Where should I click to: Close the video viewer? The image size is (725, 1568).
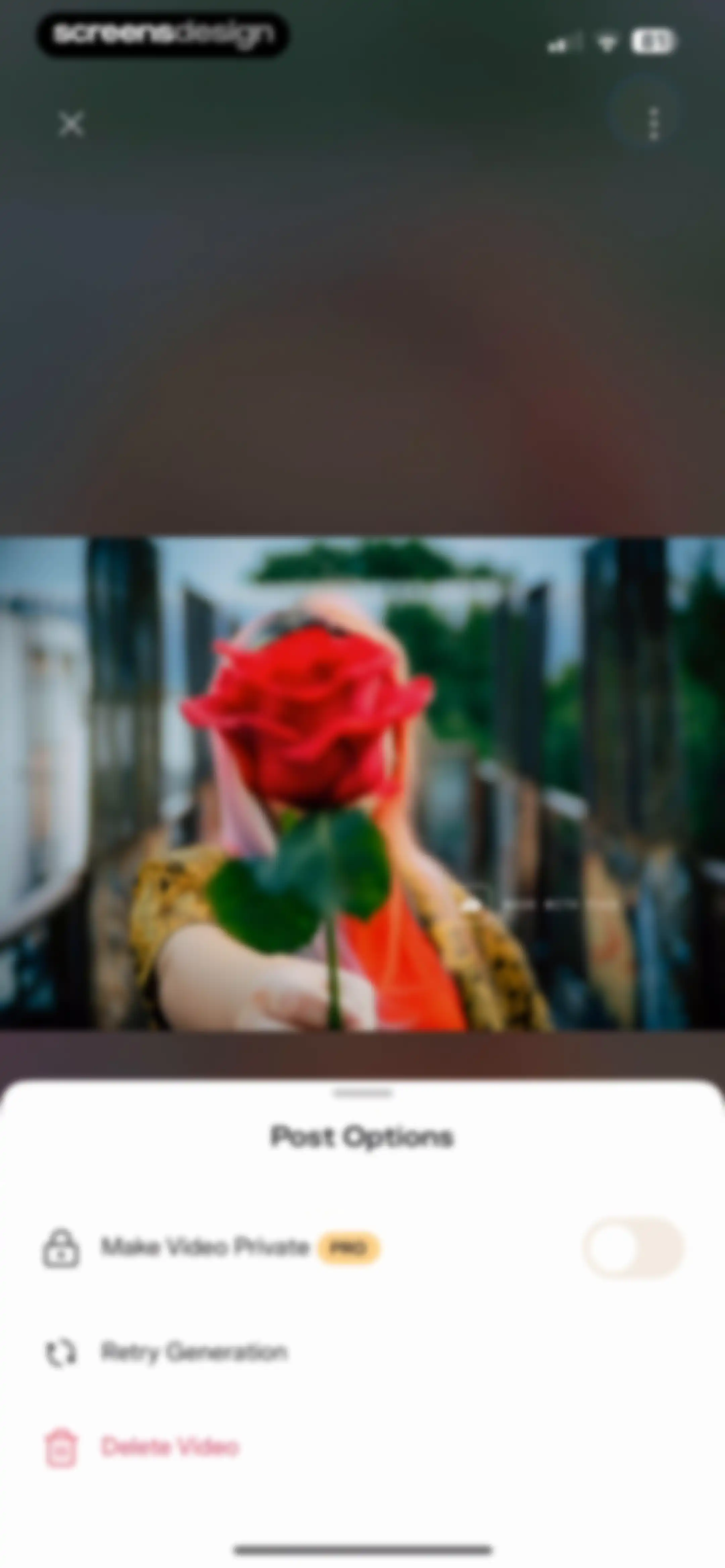coord(71,124)
